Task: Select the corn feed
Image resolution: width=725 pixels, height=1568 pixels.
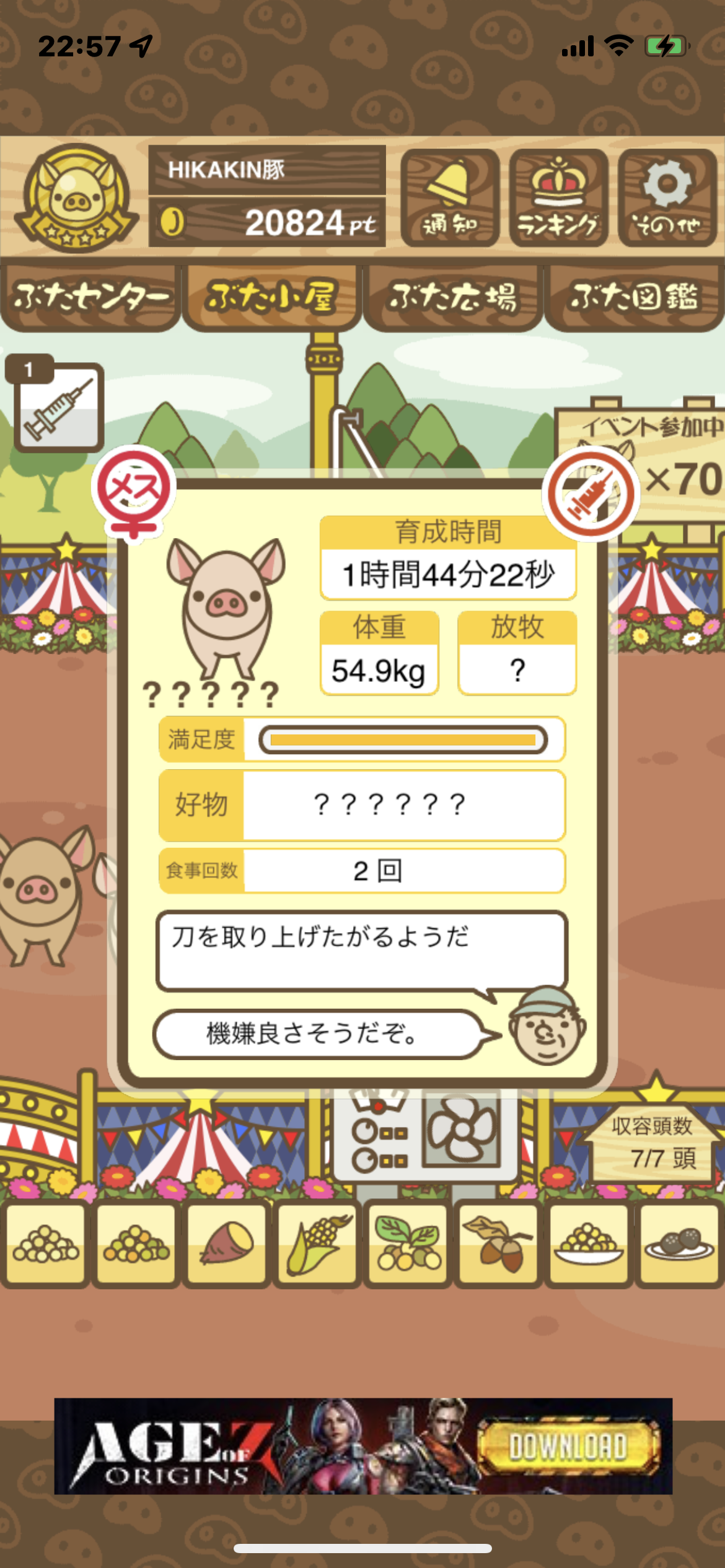Action: [317, 1243]
